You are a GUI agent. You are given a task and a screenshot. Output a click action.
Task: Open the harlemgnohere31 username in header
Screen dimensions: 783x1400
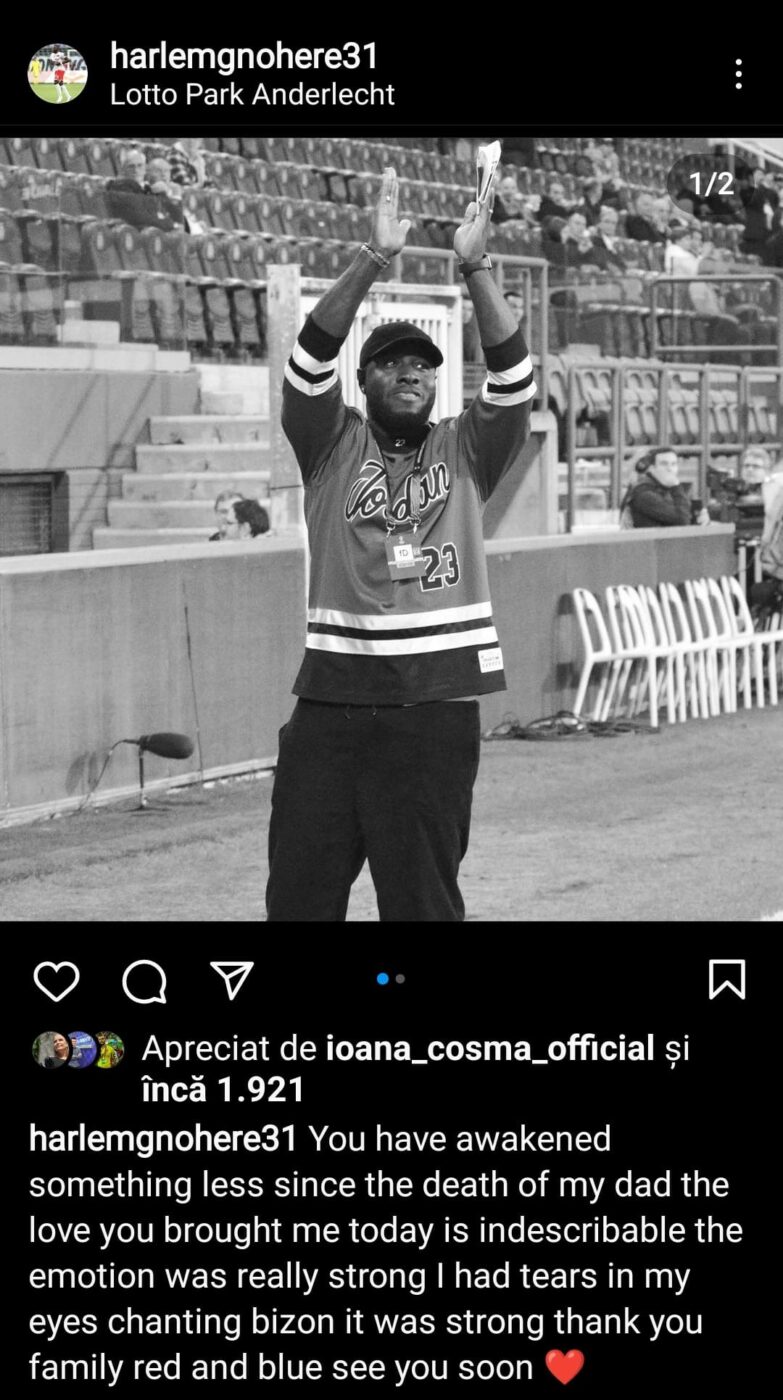coord(244,56)
